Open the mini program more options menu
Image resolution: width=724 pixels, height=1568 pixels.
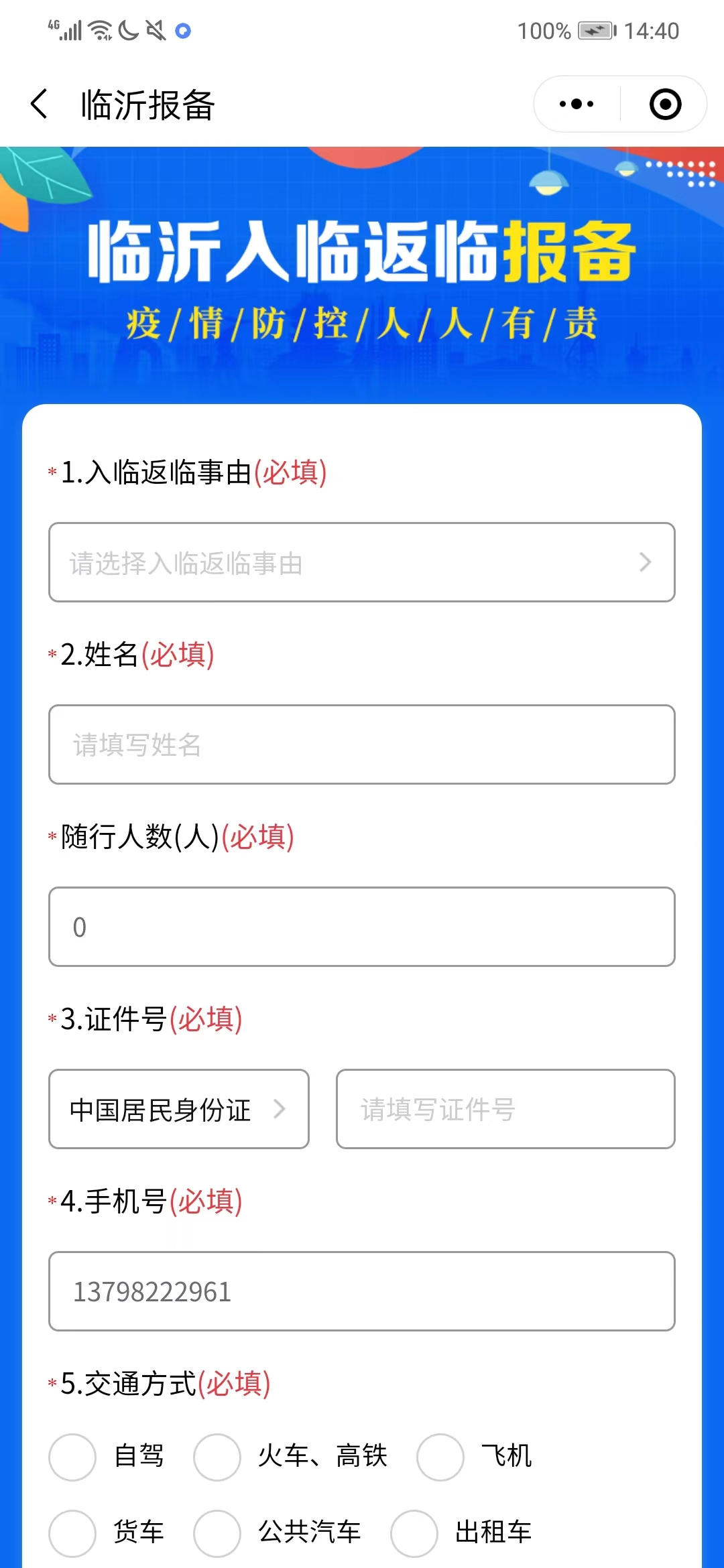(577, 105)
